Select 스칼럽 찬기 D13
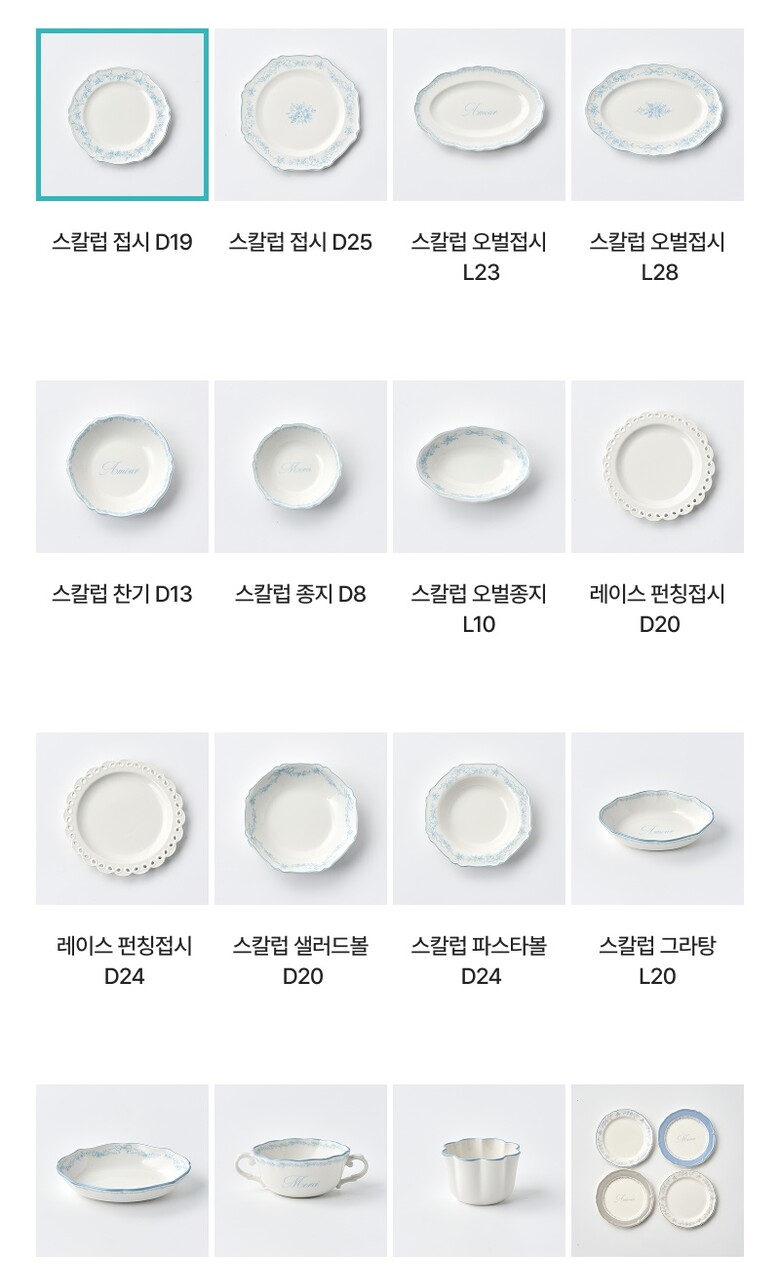This screenshot has width=780, height=1280. pyautogui.click(x=122, y=467)
